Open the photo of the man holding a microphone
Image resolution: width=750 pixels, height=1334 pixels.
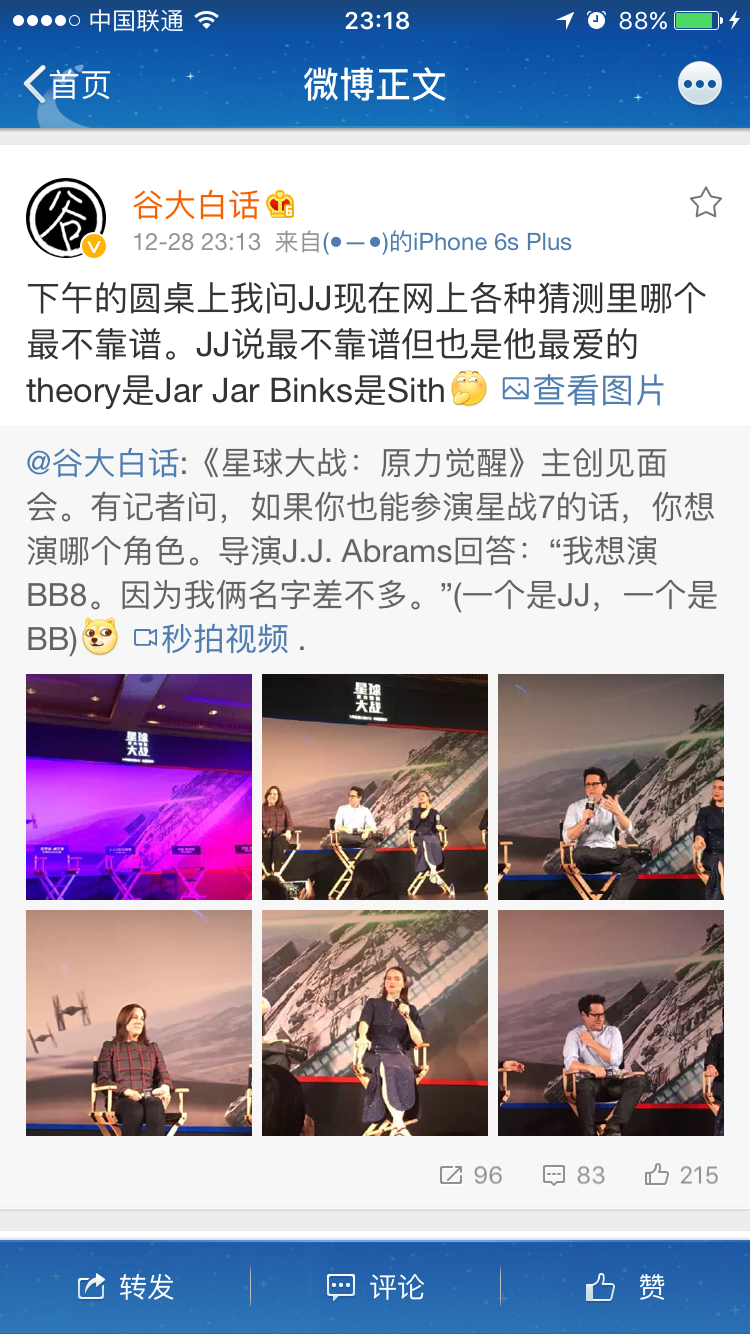[611, 787]
